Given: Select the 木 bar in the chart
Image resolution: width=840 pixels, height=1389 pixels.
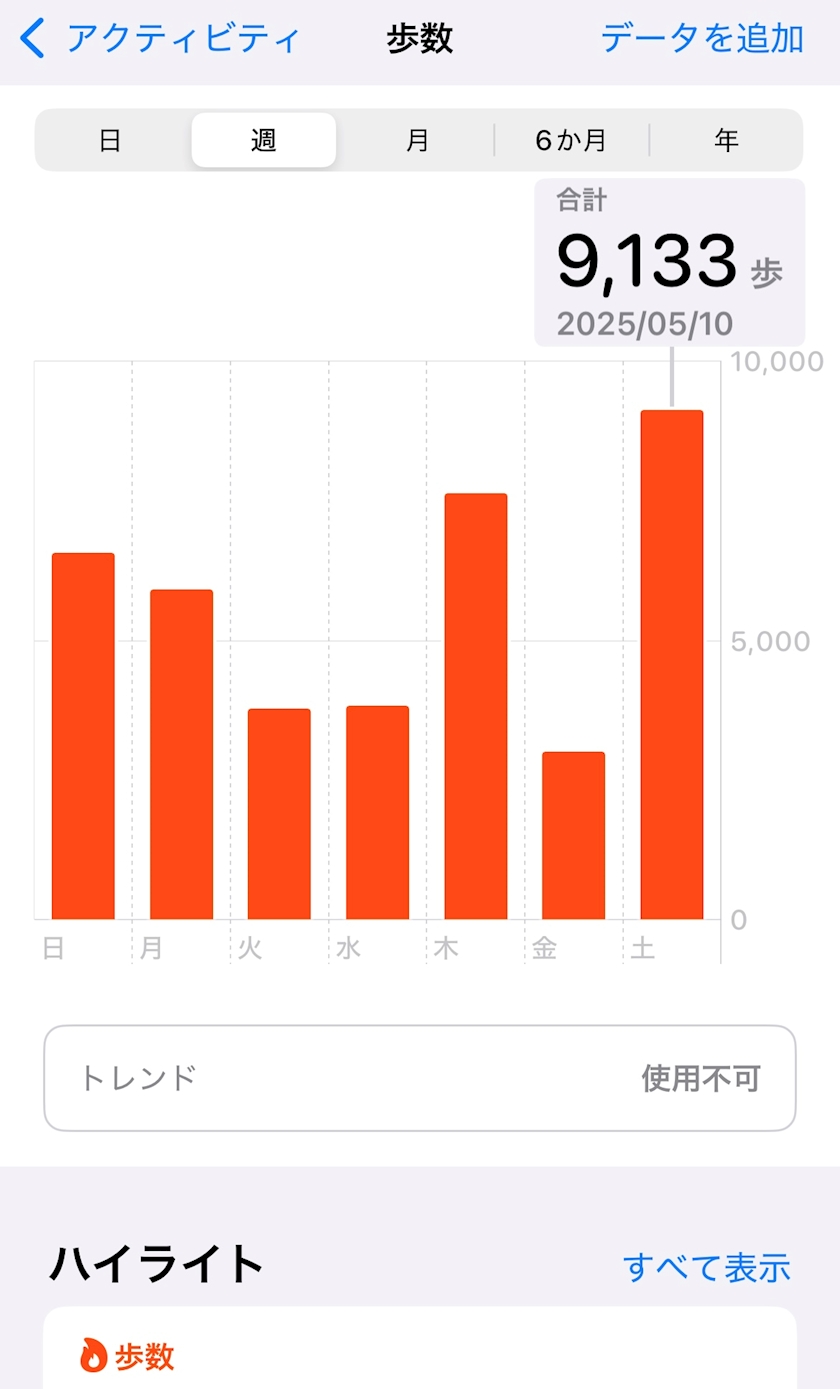Looking at the screenshot, I should 476,706.
